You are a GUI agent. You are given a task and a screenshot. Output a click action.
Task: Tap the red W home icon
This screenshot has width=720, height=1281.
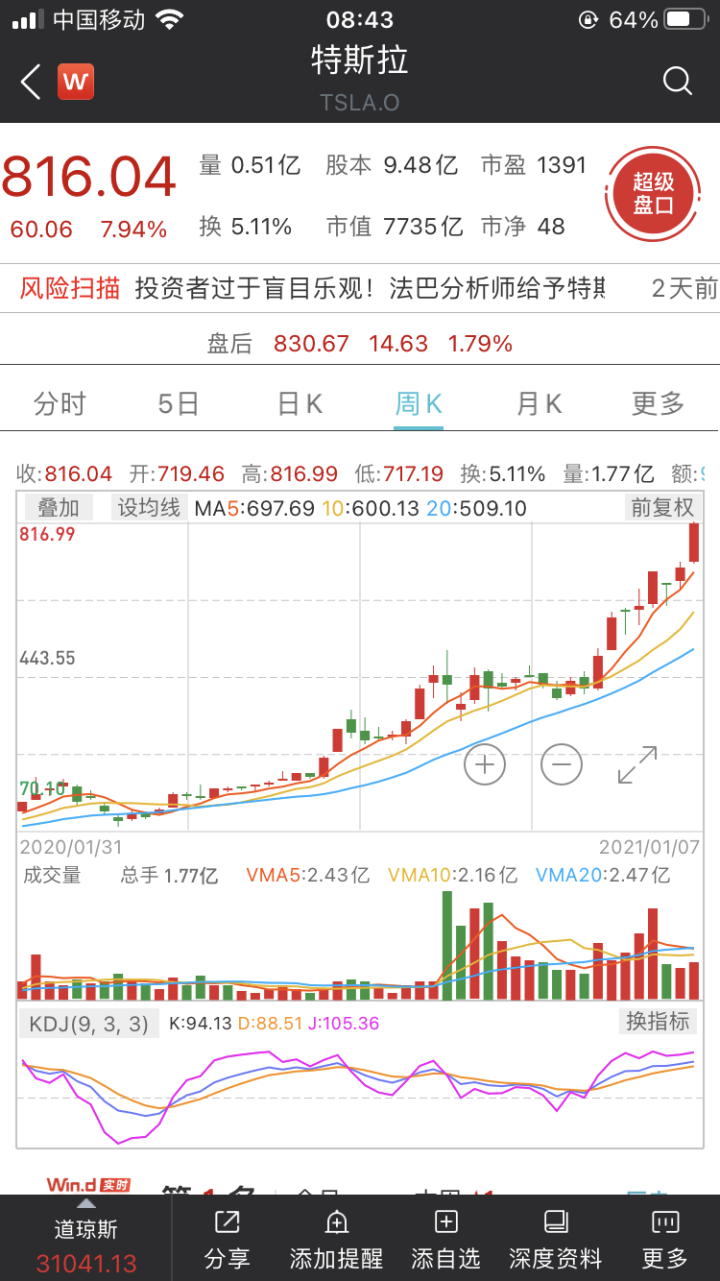click(x=76, y=82)
